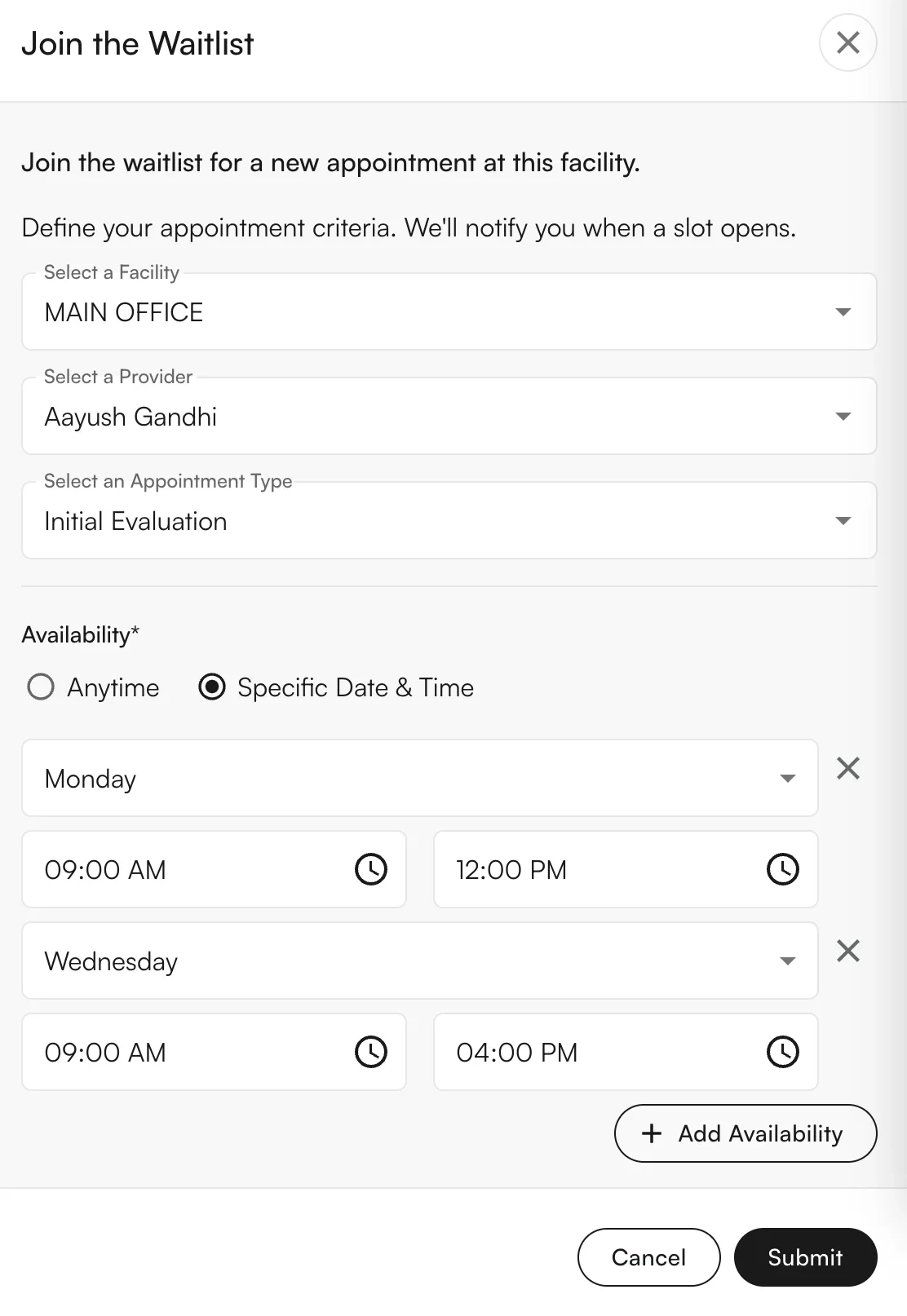Open the clock picker for Wednesday 04:00 PM
Image resolution: width=907 pixels, height=1316 pixels.
coord(783,1052)
